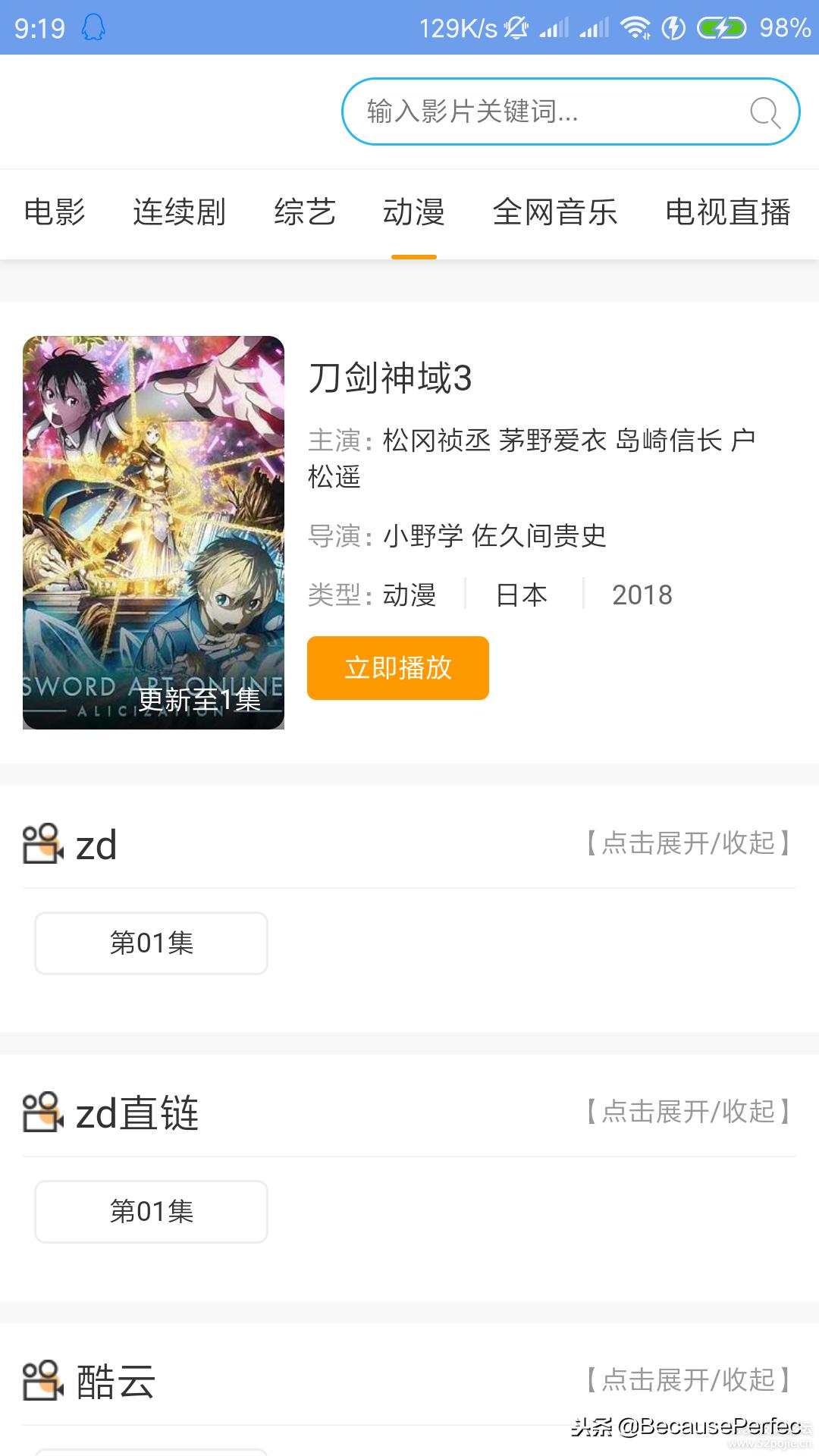The width and height of the screenshot is (819, 1456).
Task: Click the search magnifier icon
Action: pos(764,112)
